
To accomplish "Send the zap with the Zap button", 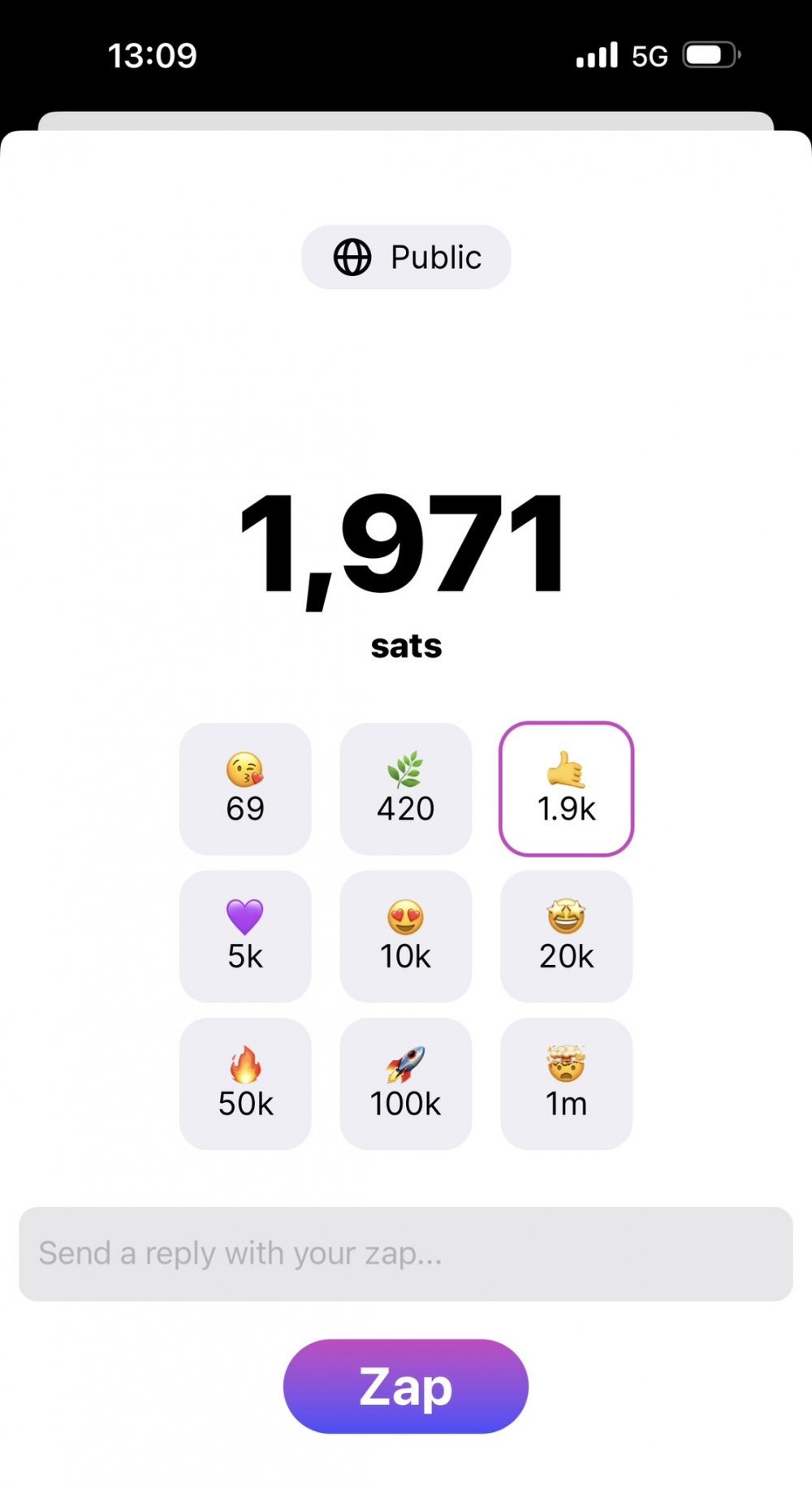I will tap(406, 1386).
